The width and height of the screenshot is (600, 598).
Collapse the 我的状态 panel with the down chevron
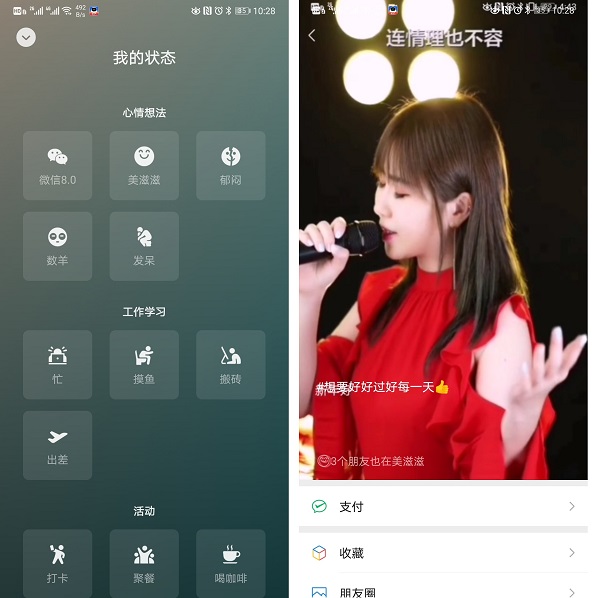[x=26, y=37]
